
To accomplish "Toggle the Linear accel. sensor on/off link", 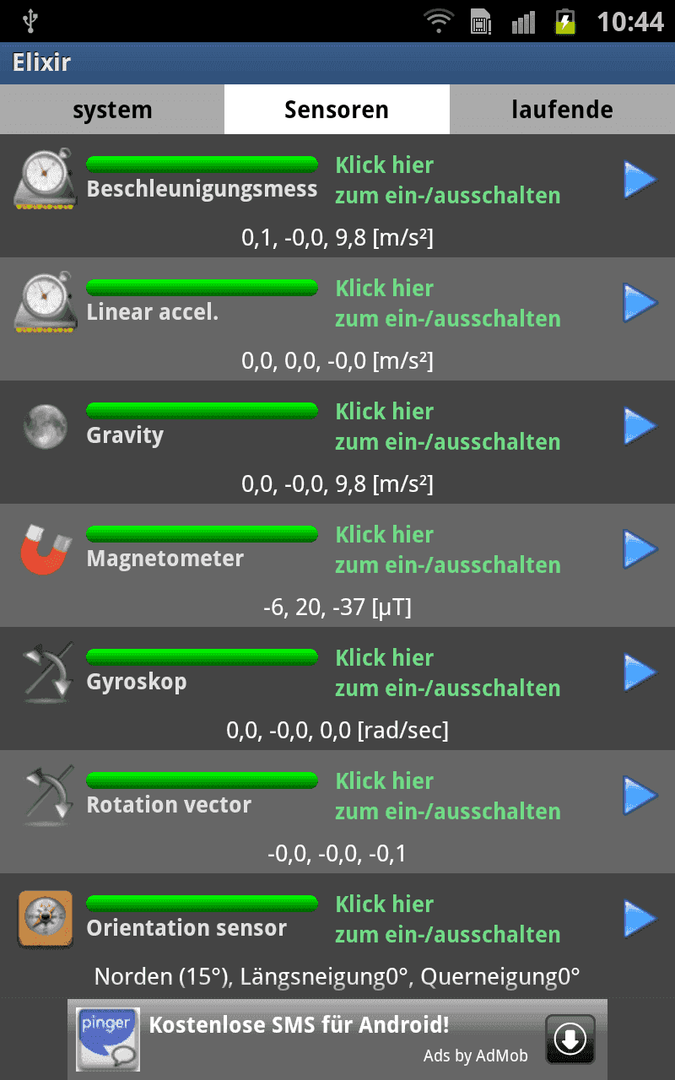I will [x=448, y=304].
